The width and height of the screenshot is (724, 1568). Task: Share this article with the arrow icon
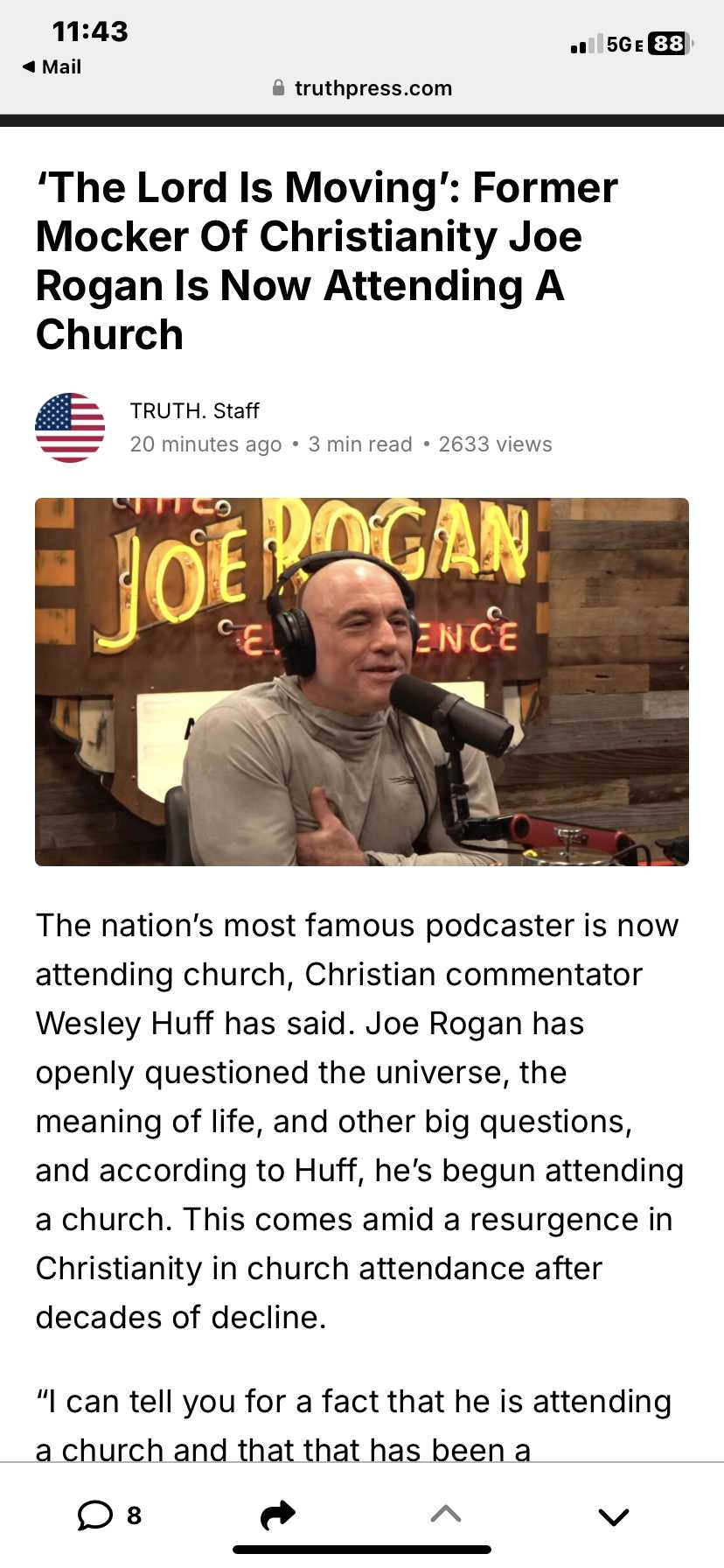click(x=278, y=1515)
